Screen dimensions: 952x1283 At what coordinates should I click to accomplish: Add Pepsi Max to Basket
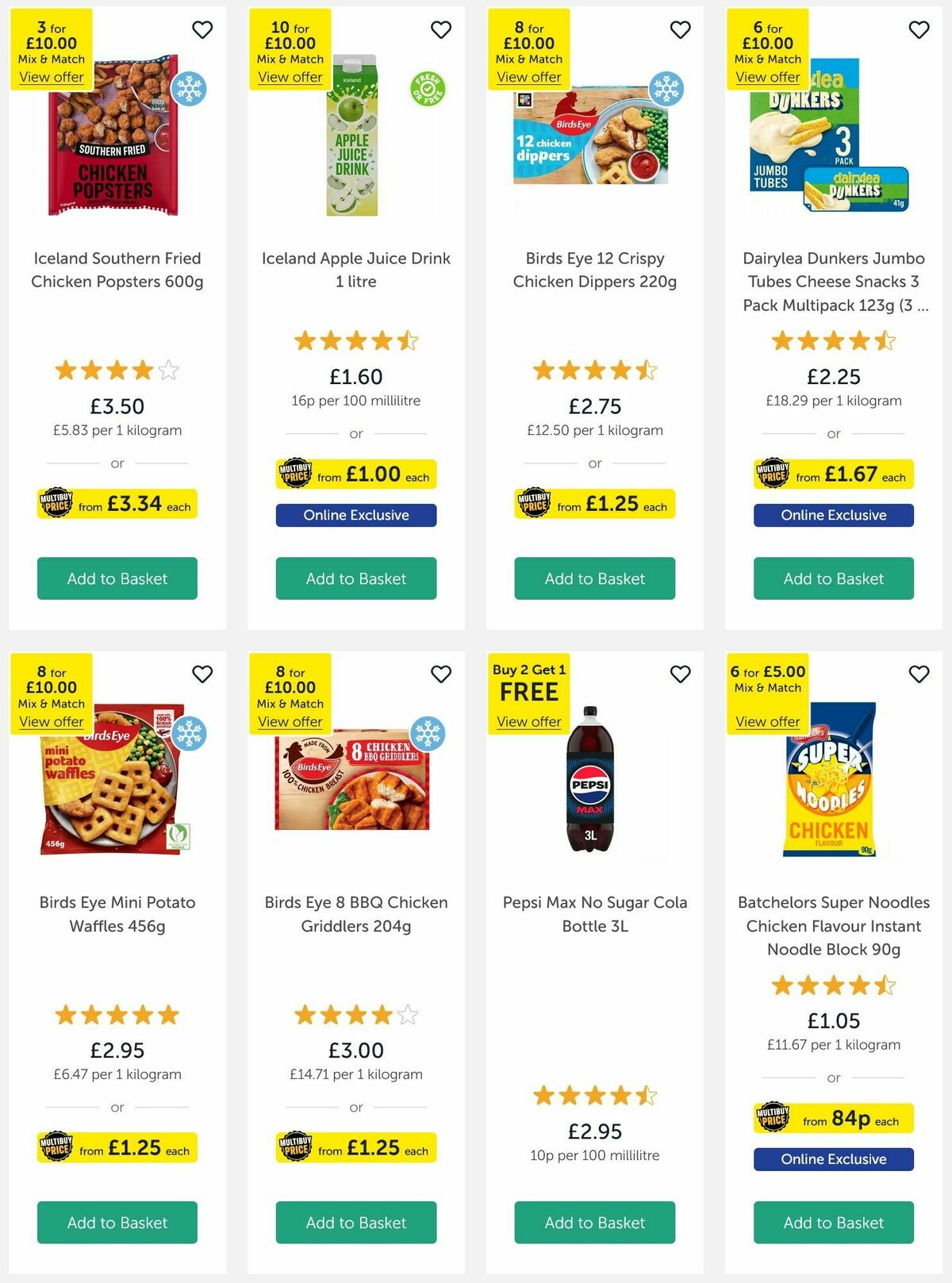pos(594,1223)
